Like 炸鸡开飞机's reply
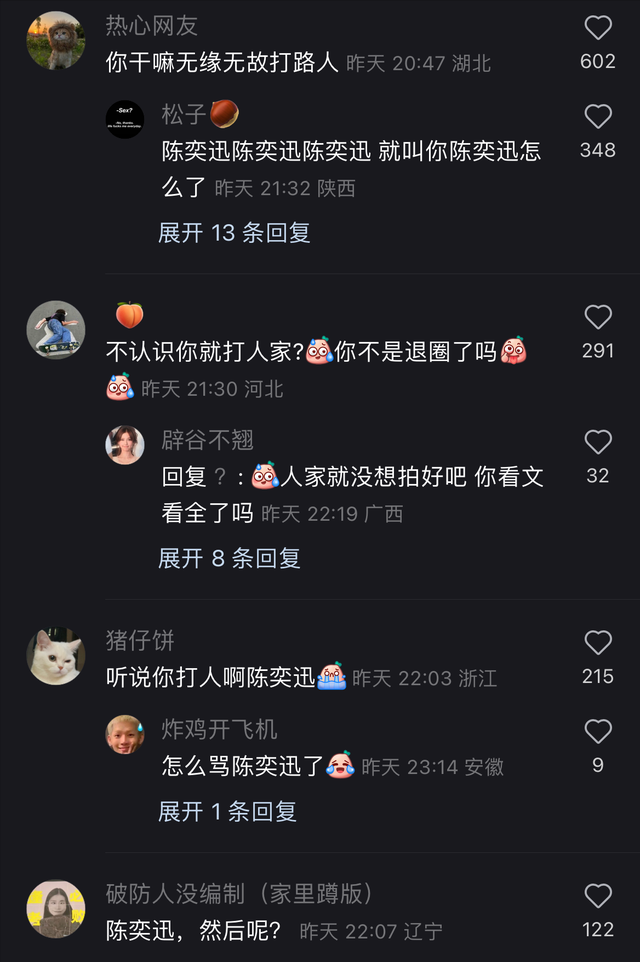Screen dimensions: 640x962 (597, 732)
